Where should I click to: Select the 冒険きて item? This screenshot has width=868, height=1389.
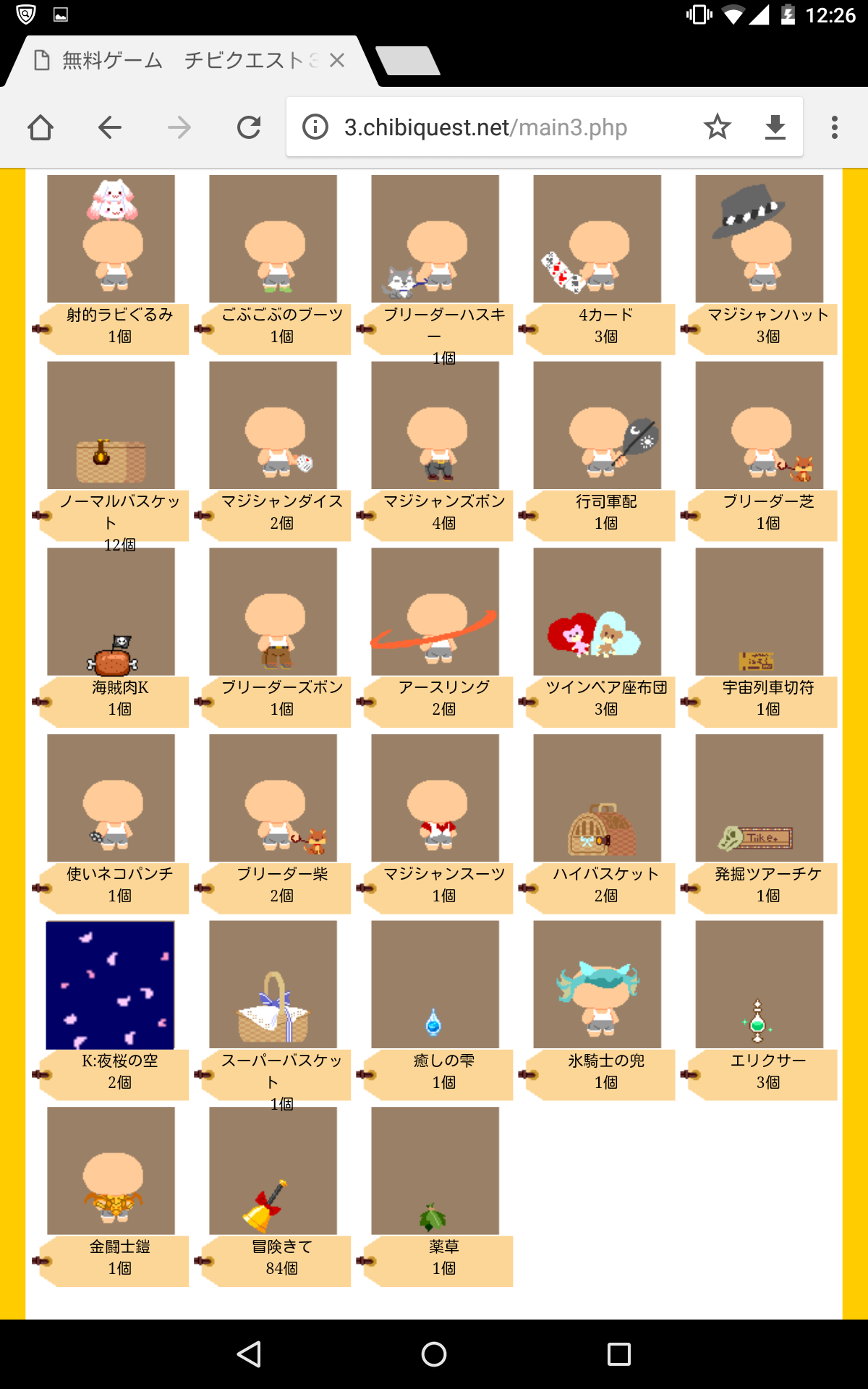[x=273, y=1171]
